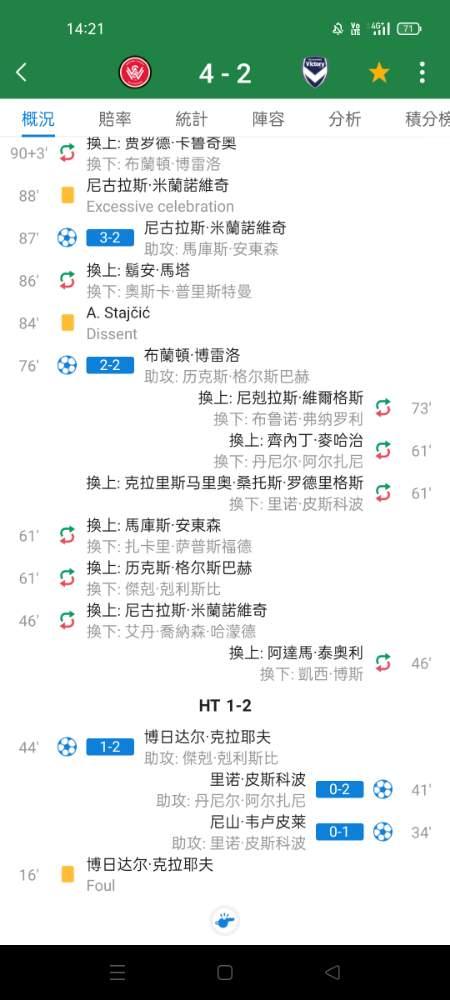Screen dimensions: 450x1000
Task: Open recent apps from navigation bar
Action: pyautogui.click(x=117, y=972)
